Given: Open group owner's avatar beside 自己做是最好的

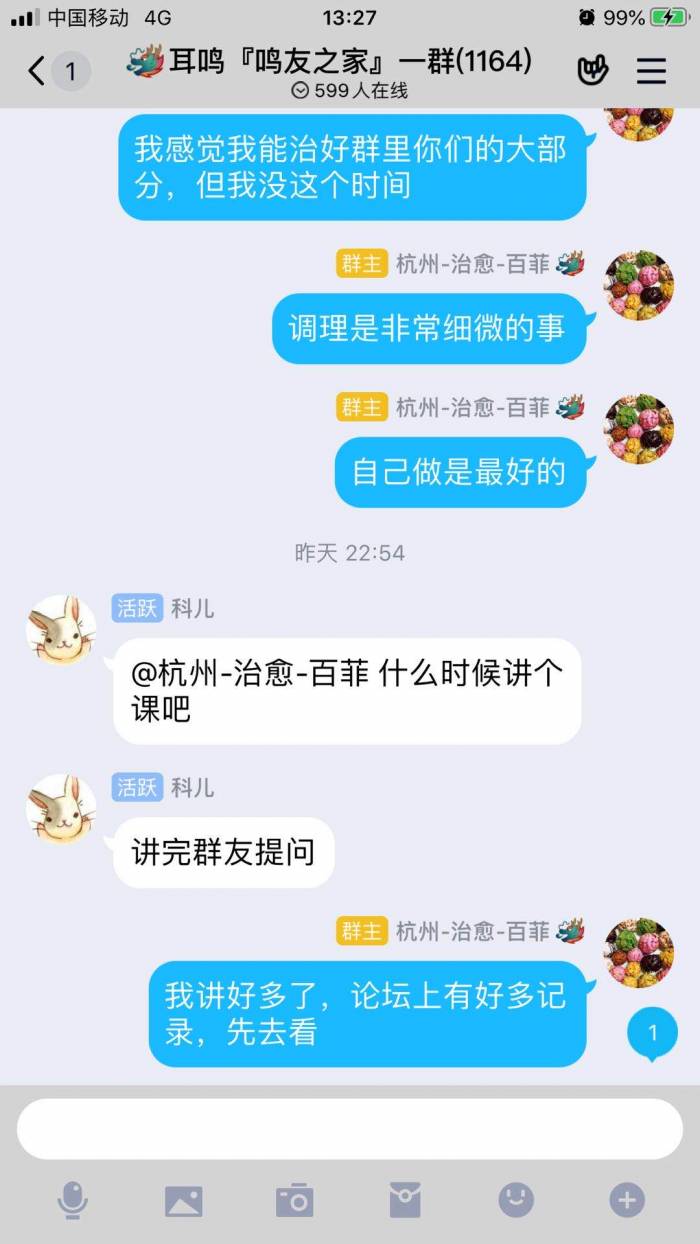Looking at the screenshot, I should (x=639, y=429).
